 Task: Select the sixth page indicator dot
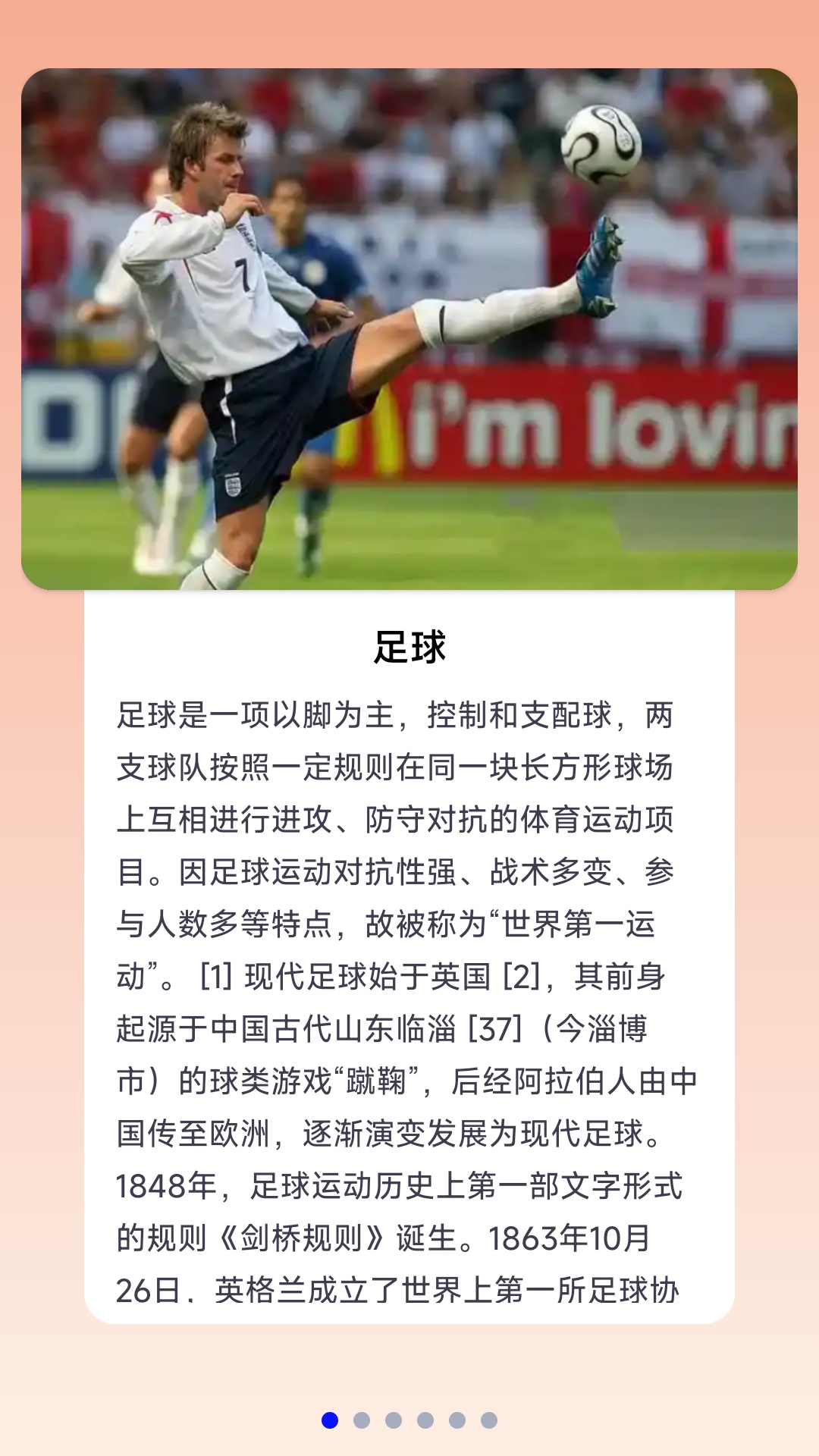(489, 1420)
